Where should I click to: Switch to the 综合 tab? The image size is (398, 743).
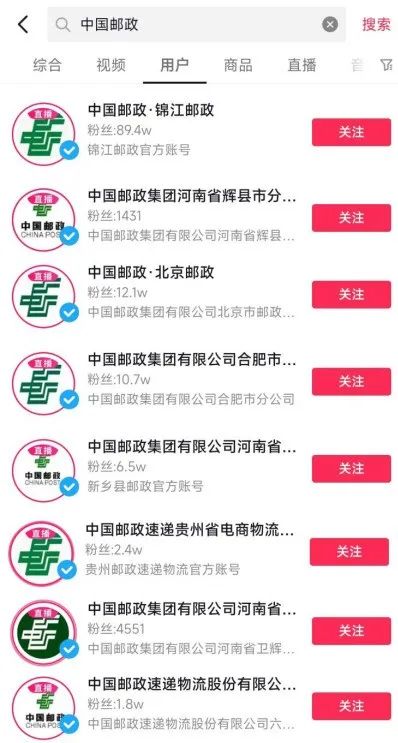click(47, 65)
